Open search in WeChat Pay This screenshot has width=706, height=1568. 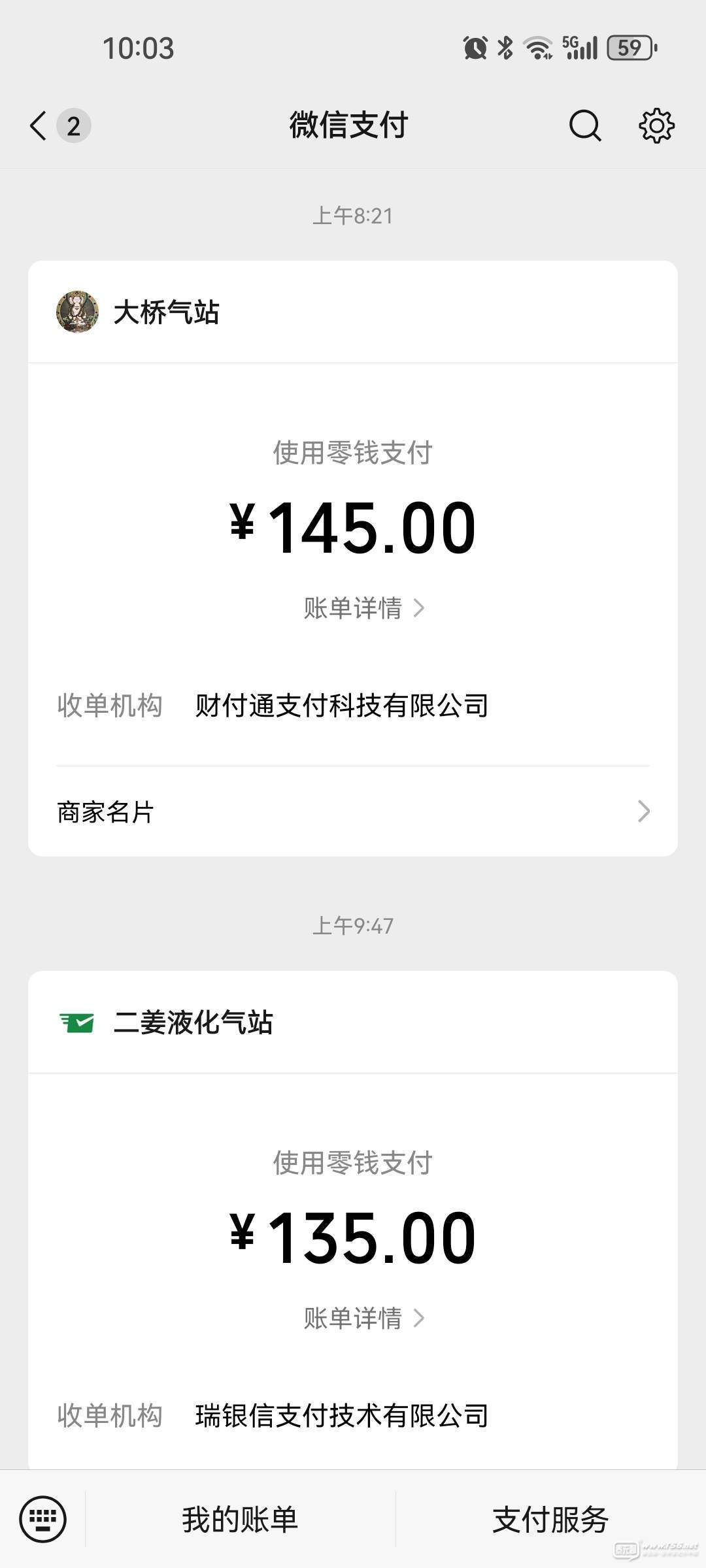point(585,125)
